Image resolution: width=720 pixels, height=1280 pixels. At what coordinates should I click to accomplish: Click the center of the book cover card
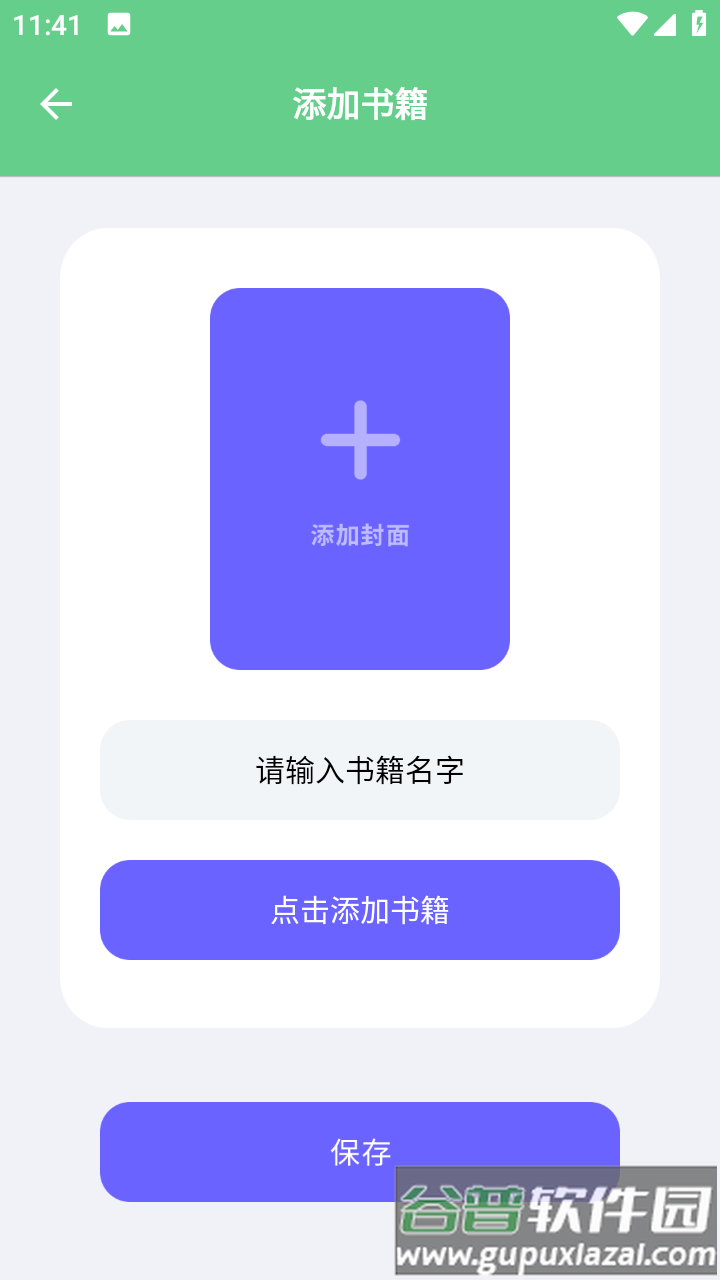360,478
